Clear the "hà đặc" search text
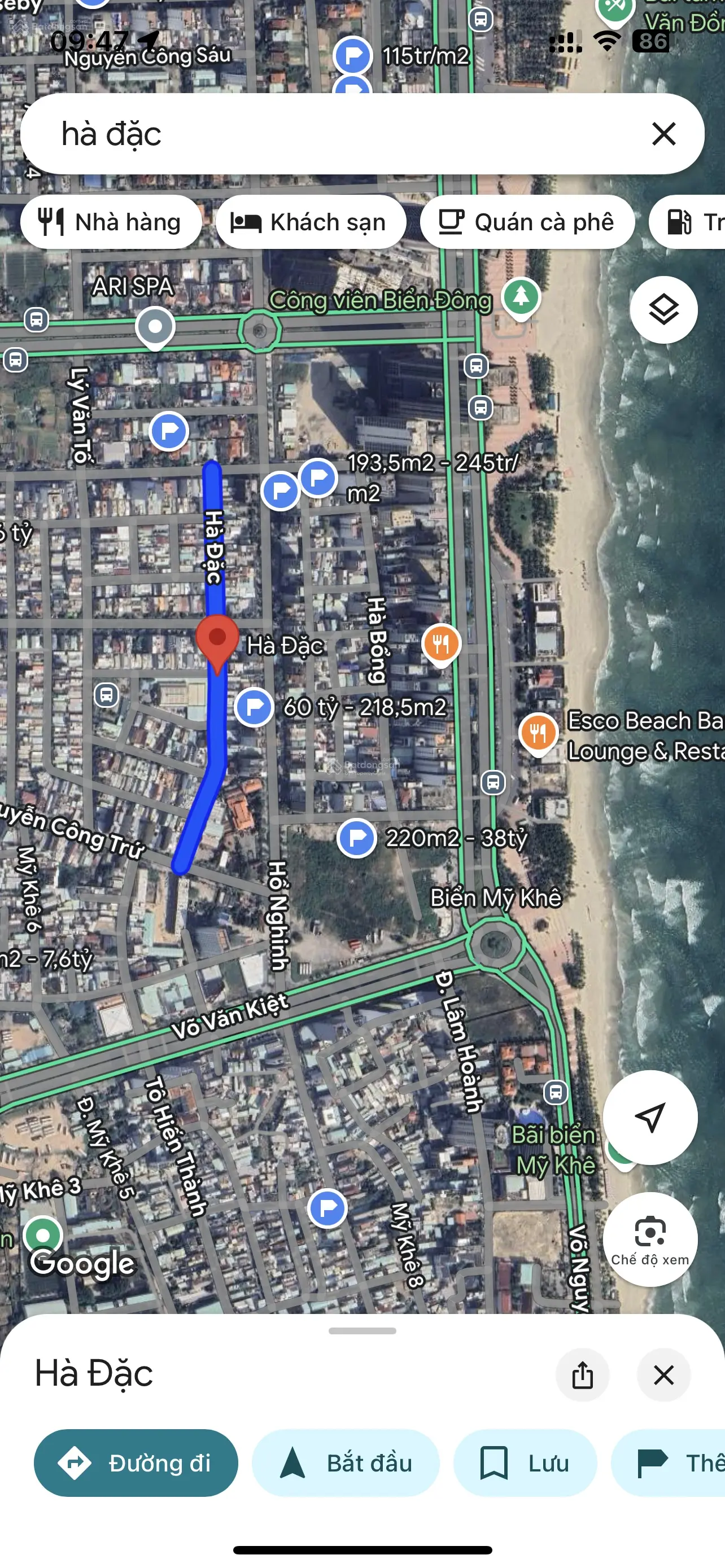725x1568 pixels. point(663,133)
